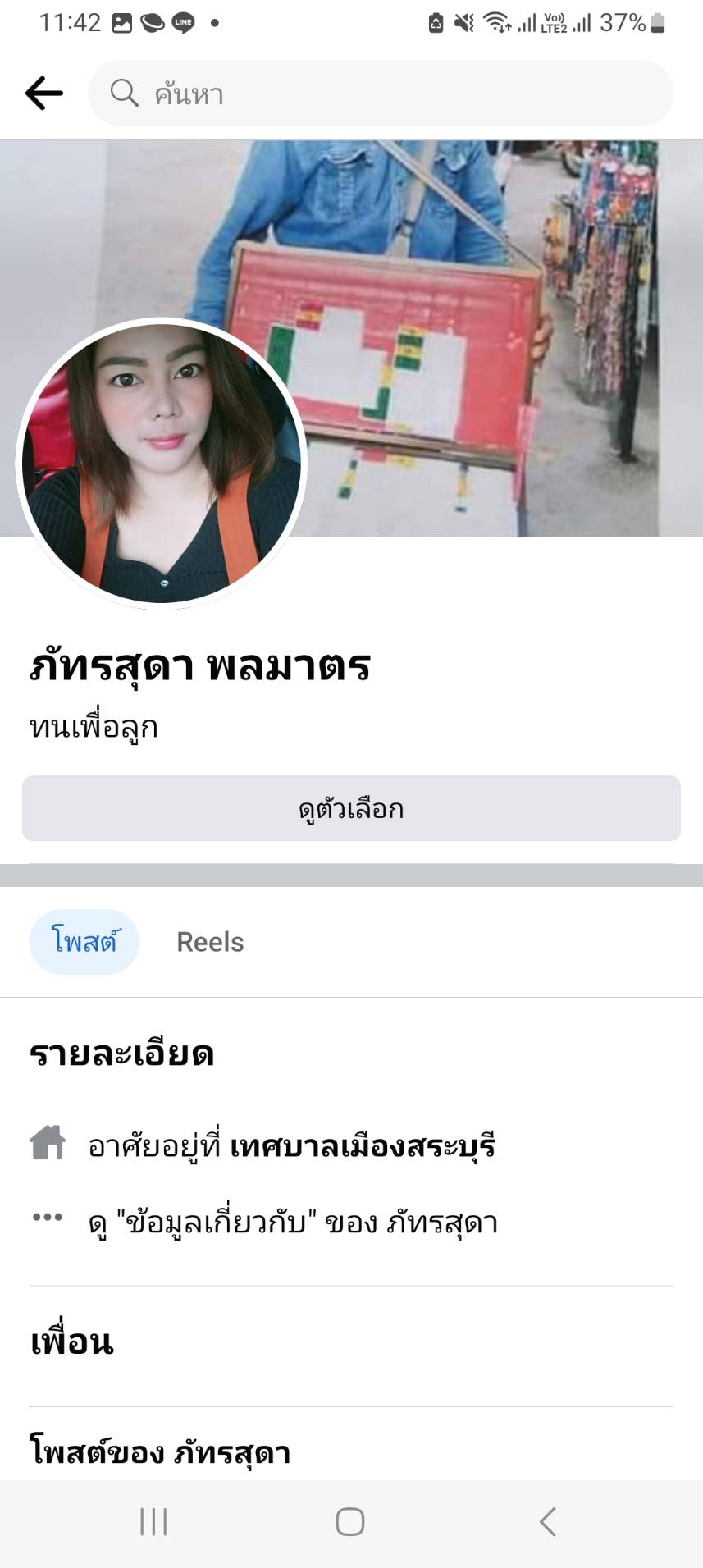
Task: Open the system recent apps button
Action: pyautogui.click(x=153, y=1521)
